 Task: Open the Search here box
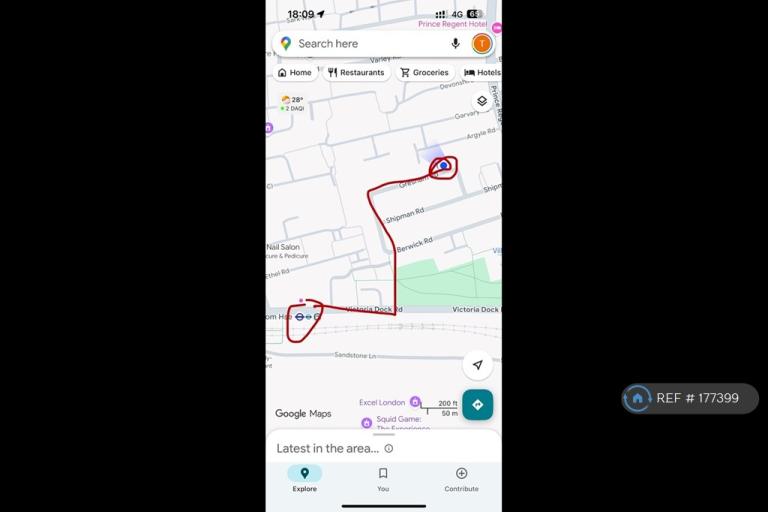point(365,44)
